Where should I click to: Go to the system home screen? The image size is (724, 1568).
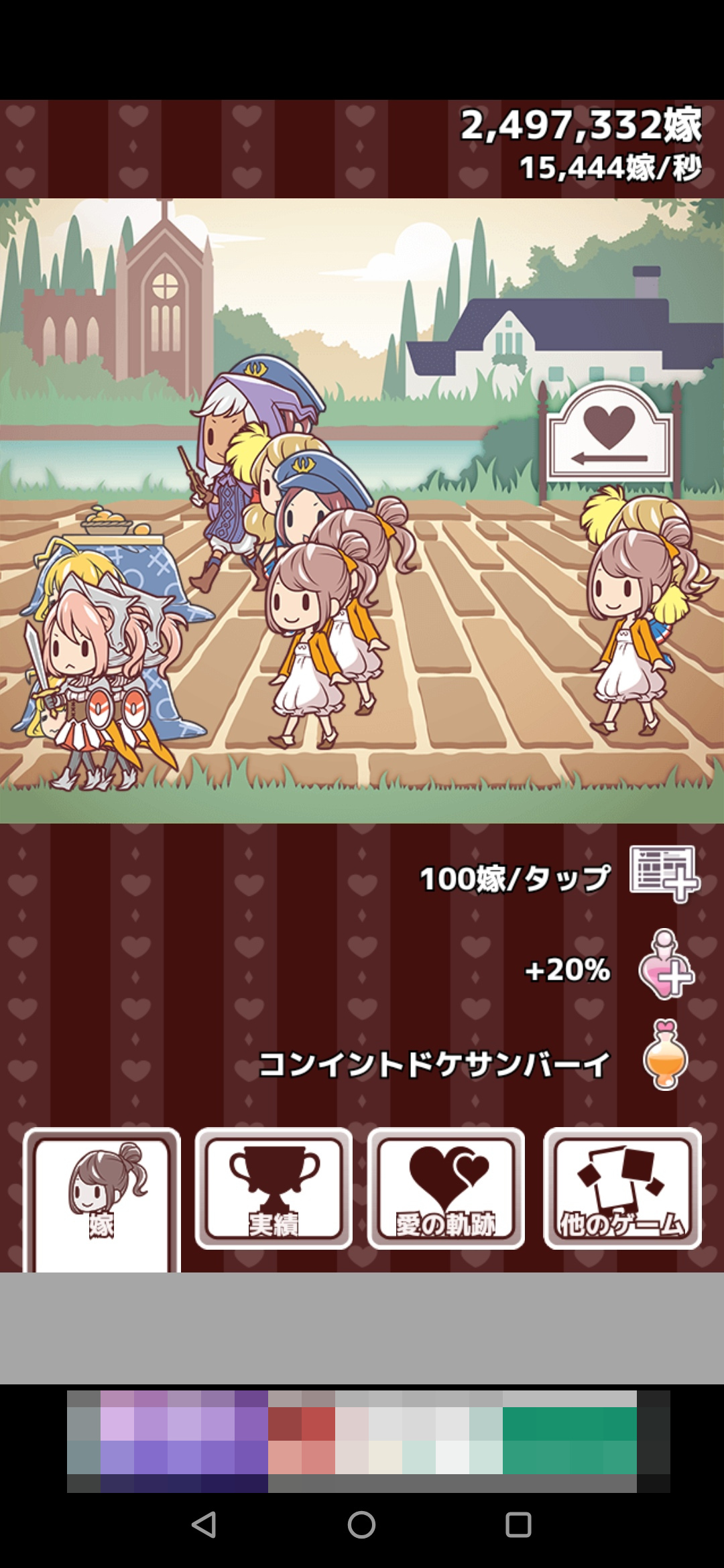(361, 1525)
